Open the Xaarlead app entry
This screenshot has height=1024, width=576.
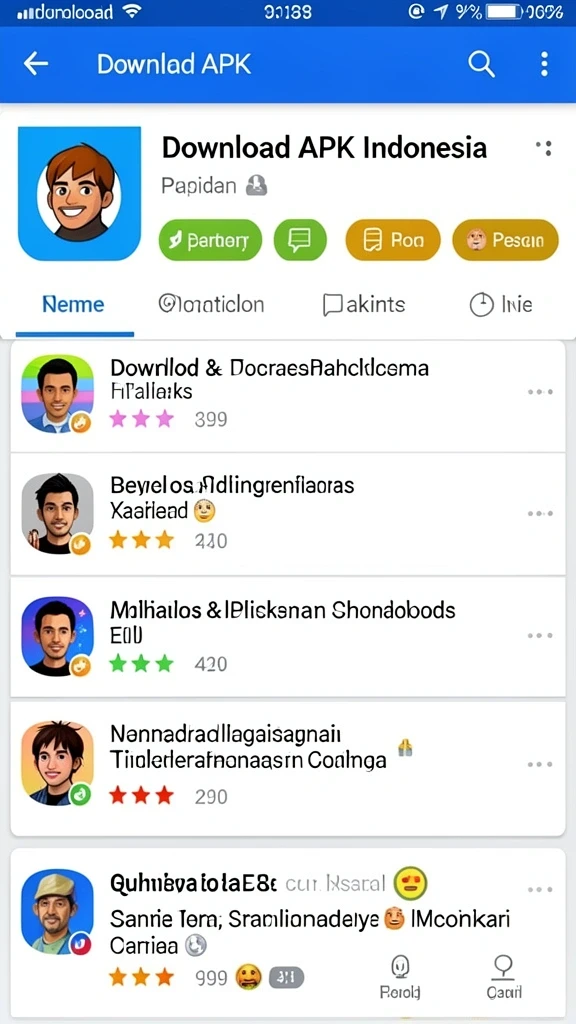(288, 514)
